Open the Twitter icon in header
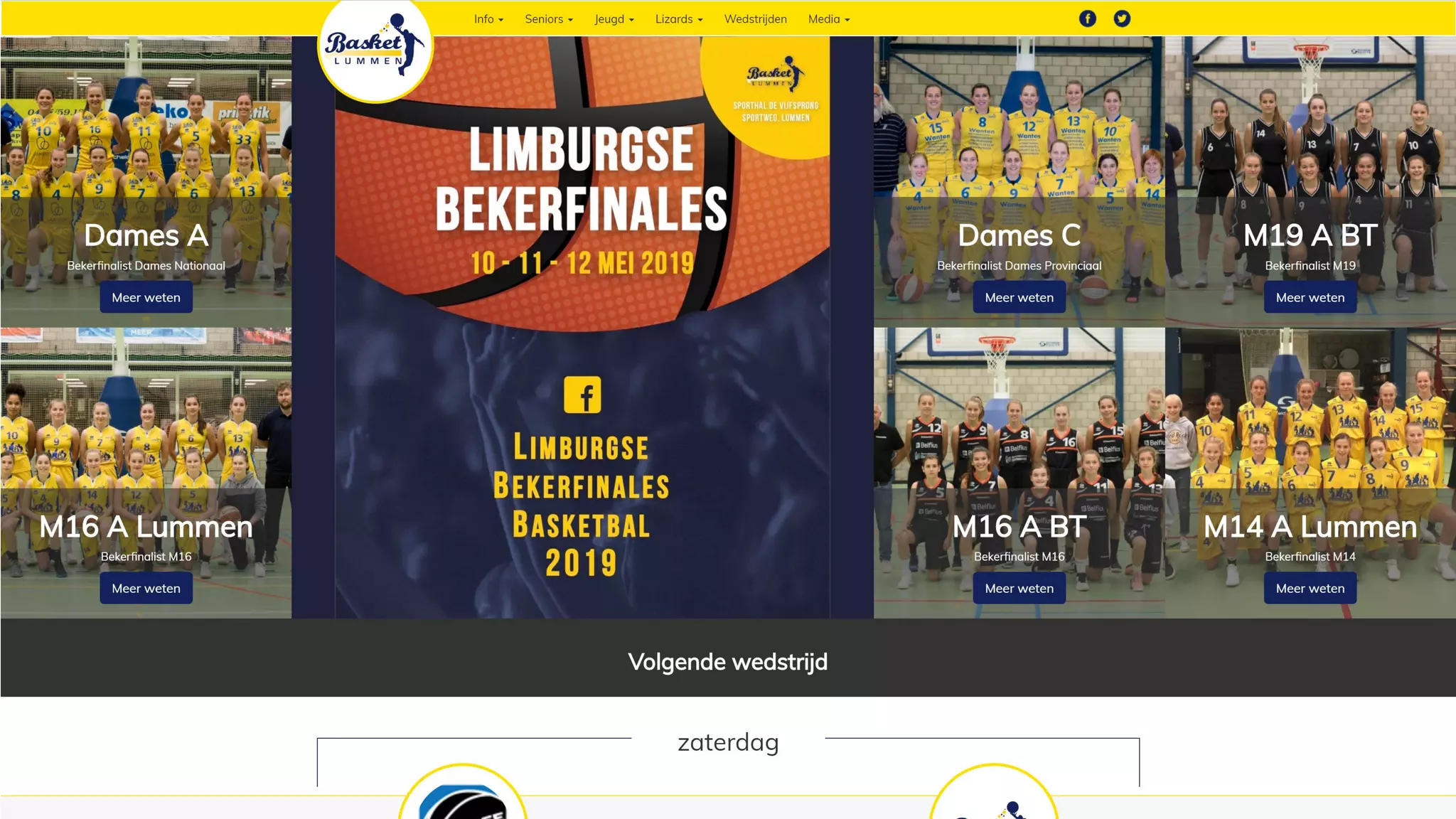 (1122, 18)
